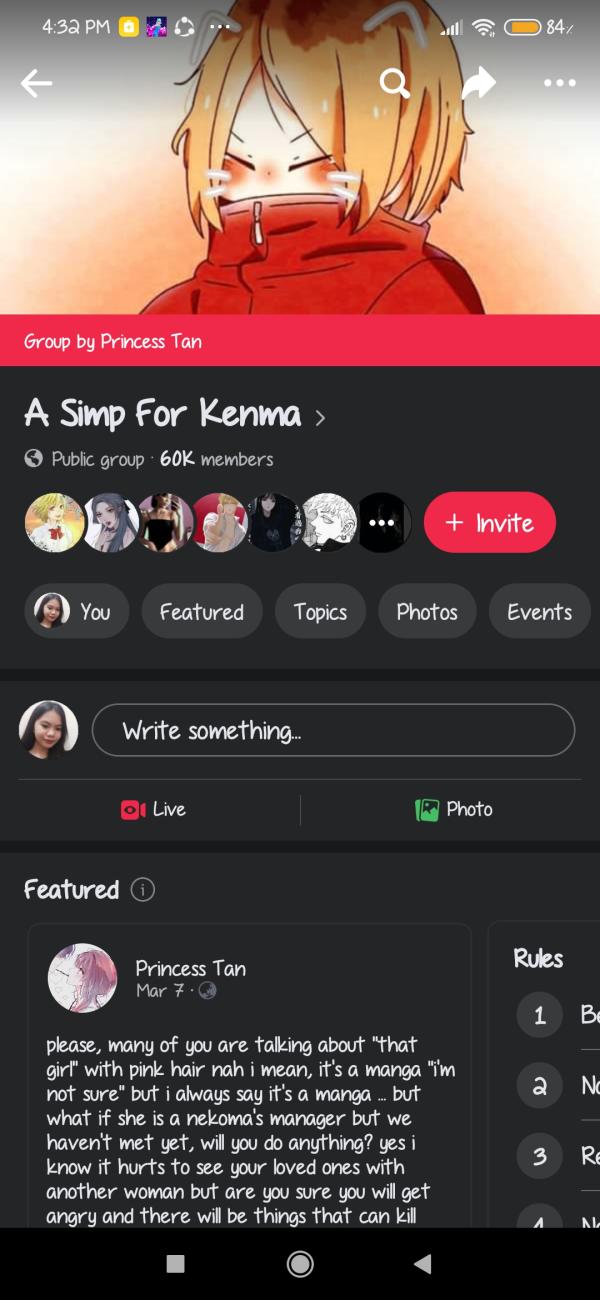Screen dimensions: 600x1300
Task: Add a Photo to post
Action: coord(455,810)
